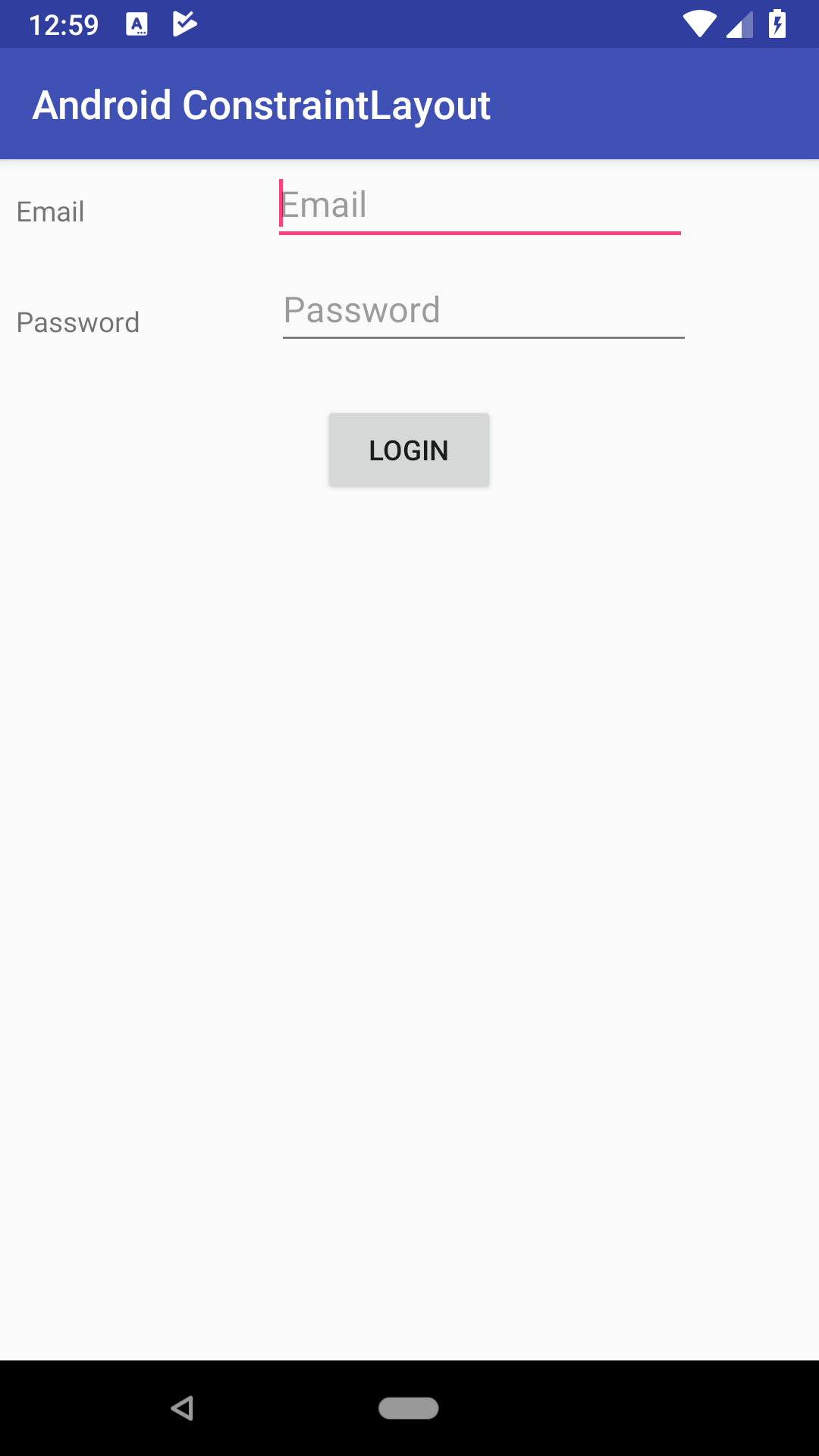The width and height of the screenshot is (819, 1456).
Task: Tap the Password label on the left
Action: (x=78, y=322)
